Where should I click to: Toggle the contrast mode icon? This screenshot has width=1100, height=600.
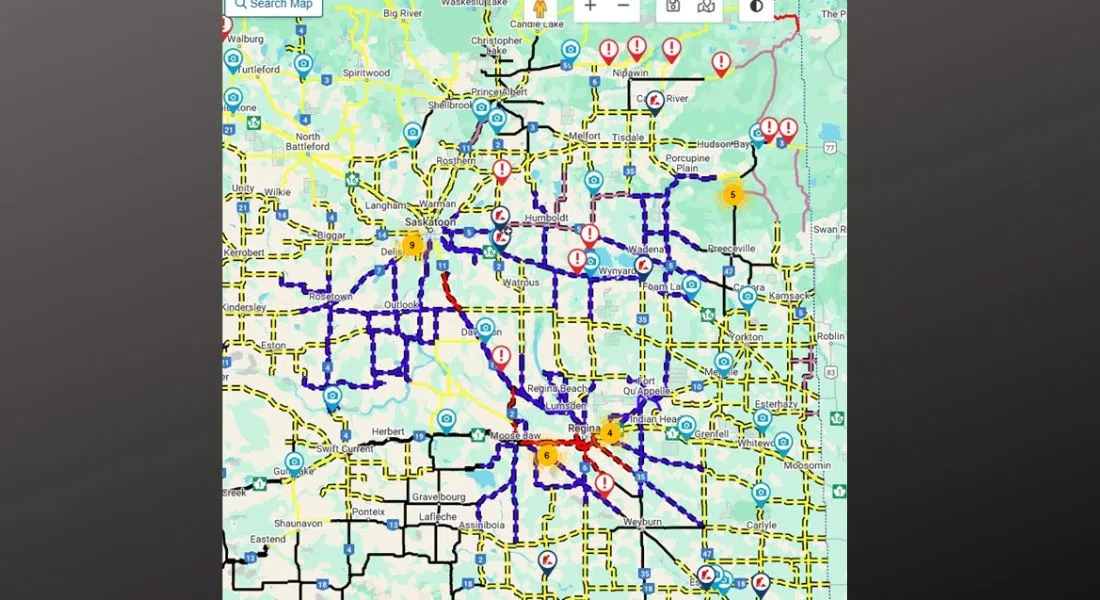pos(757,6)
